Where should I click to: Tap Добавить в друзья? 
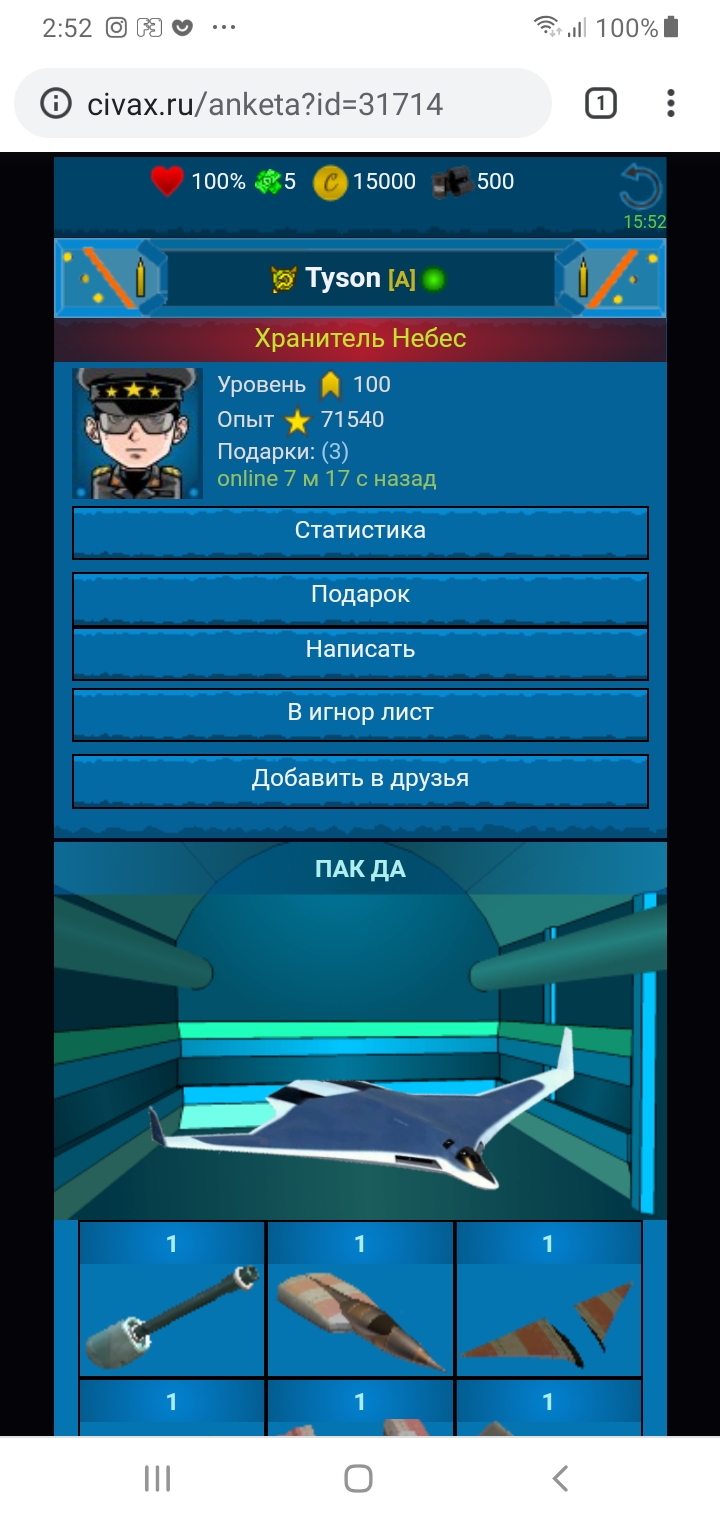pos(360,779)
